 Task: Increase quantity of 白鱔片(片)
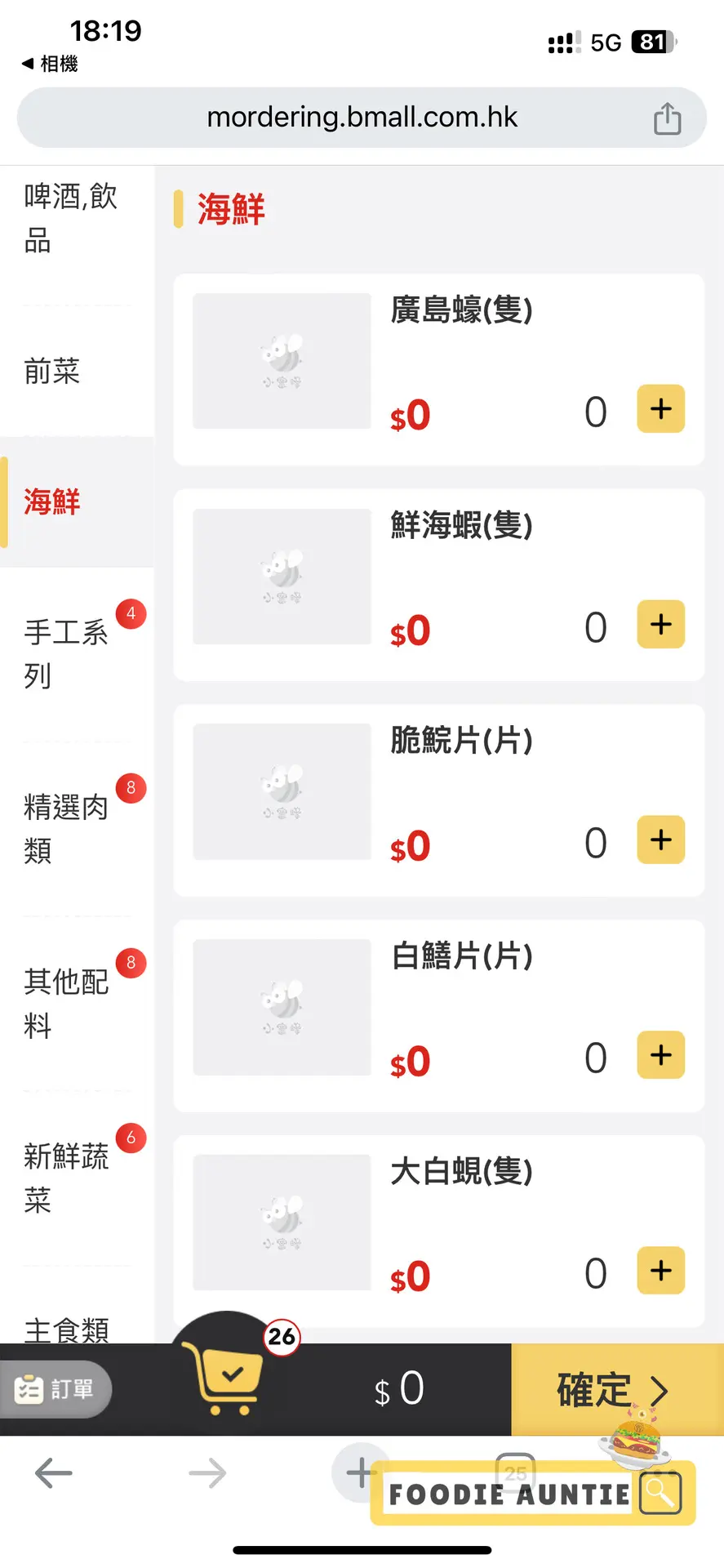tap(660, 1055)
